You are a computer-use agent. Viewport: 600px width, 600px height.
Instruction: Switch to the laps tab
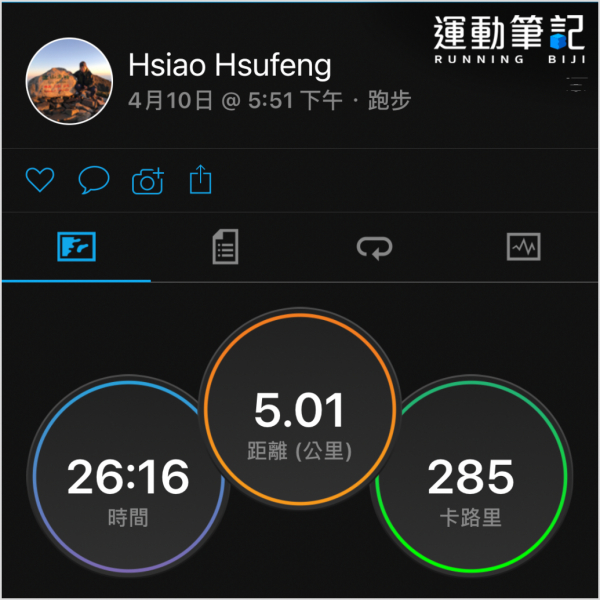(375, 246)
